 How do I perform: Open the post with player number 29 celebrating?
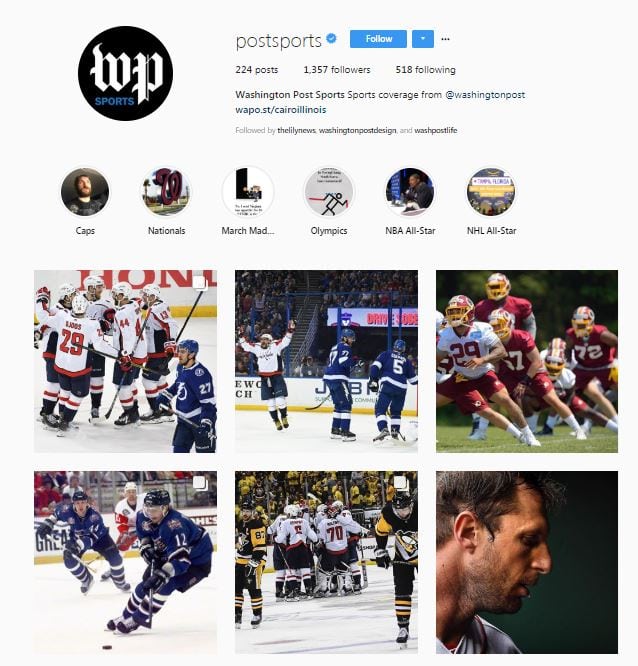tap(125, 361)
